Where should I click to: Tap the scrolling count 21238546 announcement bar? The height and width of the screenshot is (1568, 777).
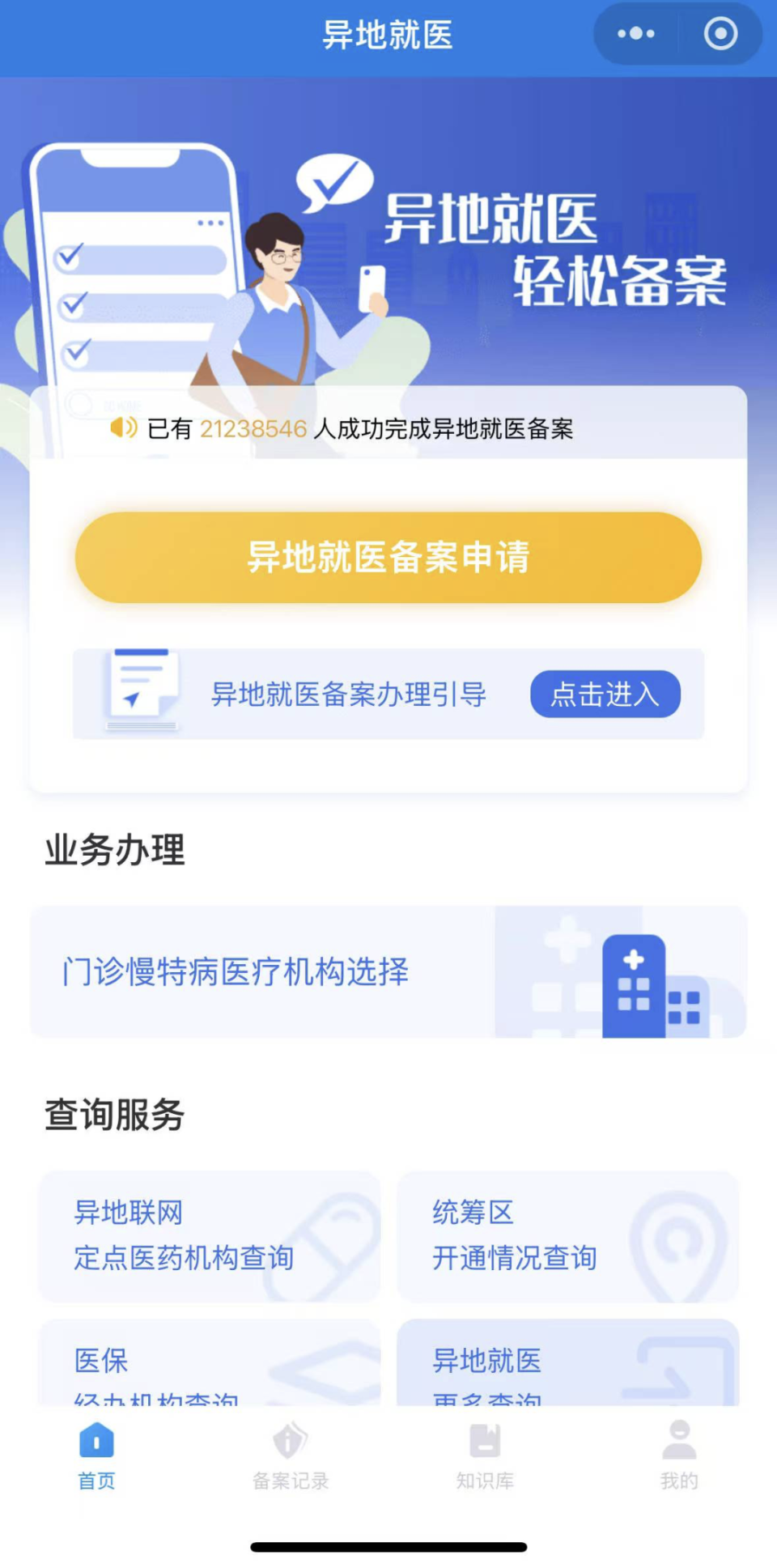[251, 430]
